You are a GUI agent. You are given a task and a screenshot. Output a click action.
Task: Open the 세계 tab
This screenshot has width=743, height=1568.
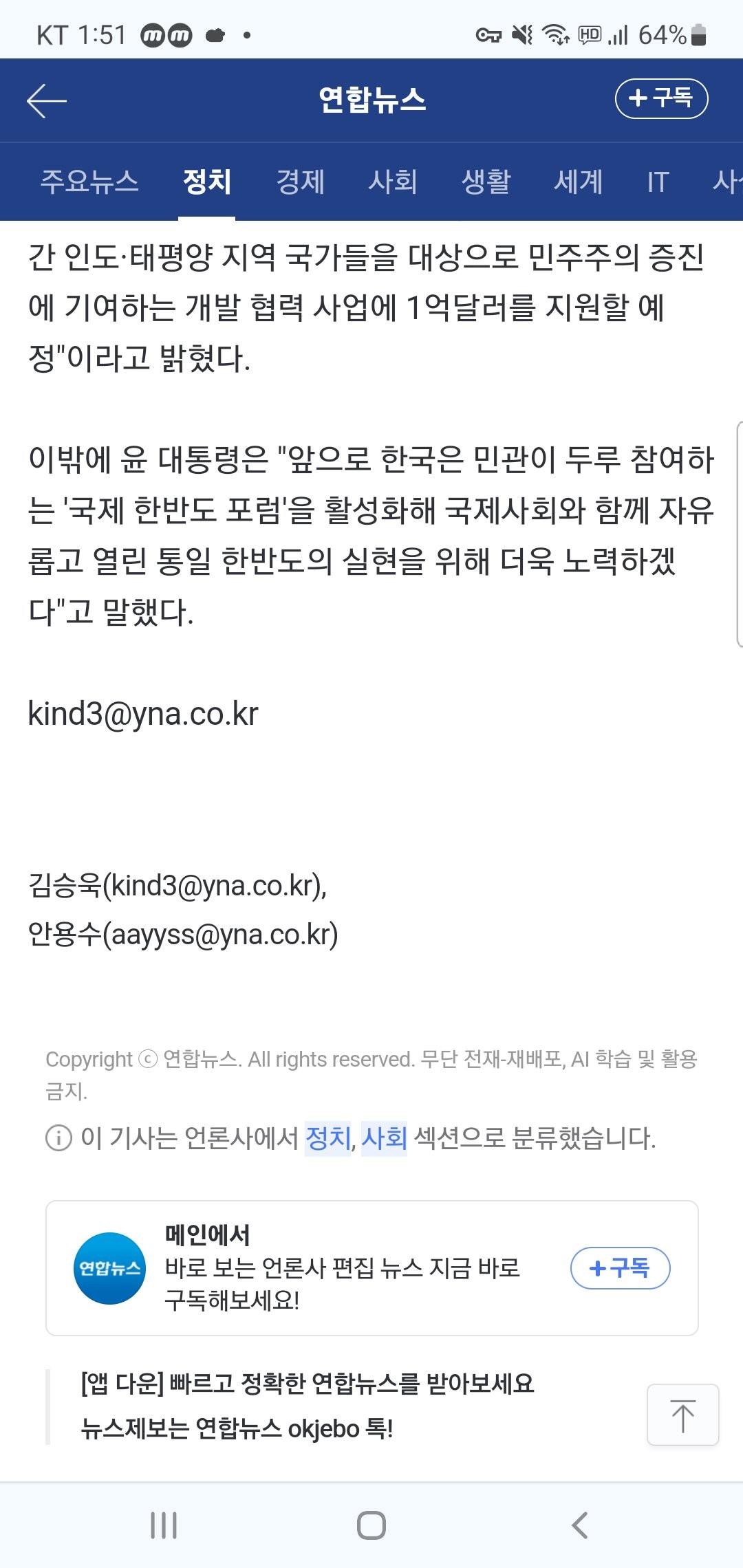(x=578, y=182)
